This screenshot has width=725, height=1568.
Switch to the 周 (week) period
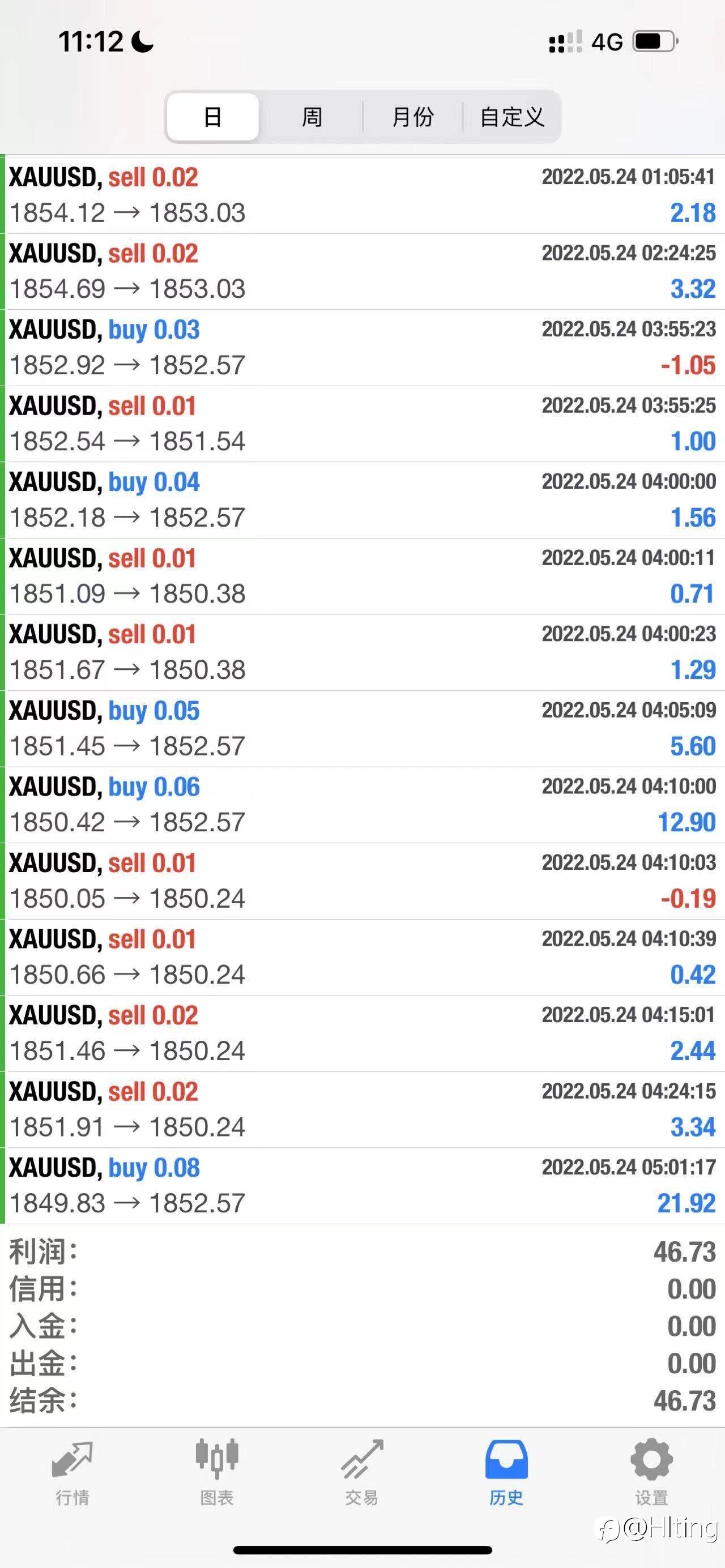click(312, 116)
